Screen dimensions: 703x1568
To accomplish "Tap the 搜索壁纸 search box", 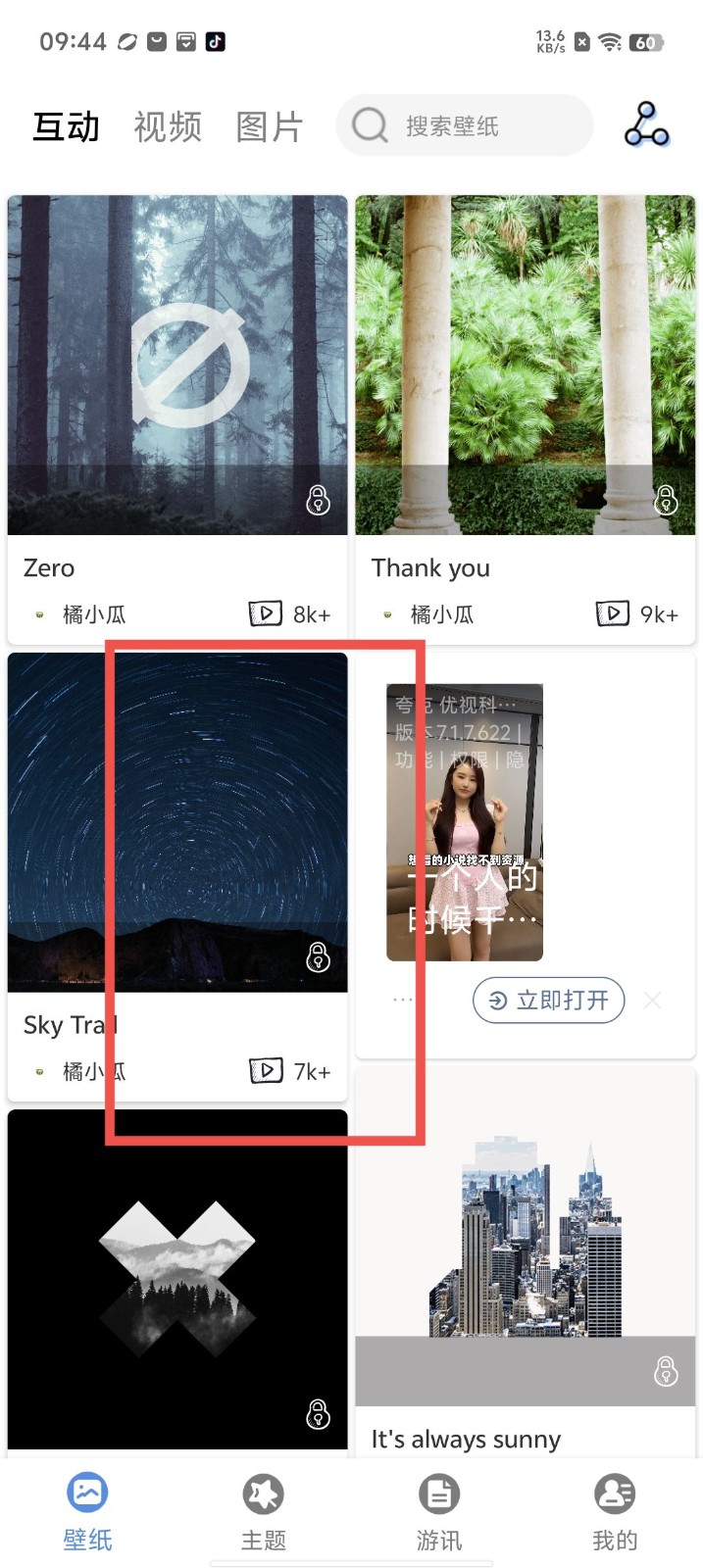I will pos(465,125).
